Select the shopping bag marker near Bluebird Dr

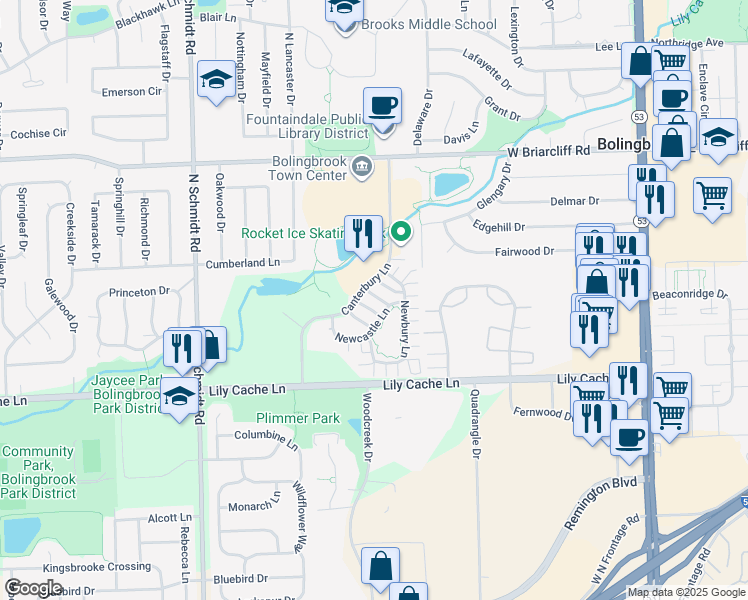coord(380,566)
